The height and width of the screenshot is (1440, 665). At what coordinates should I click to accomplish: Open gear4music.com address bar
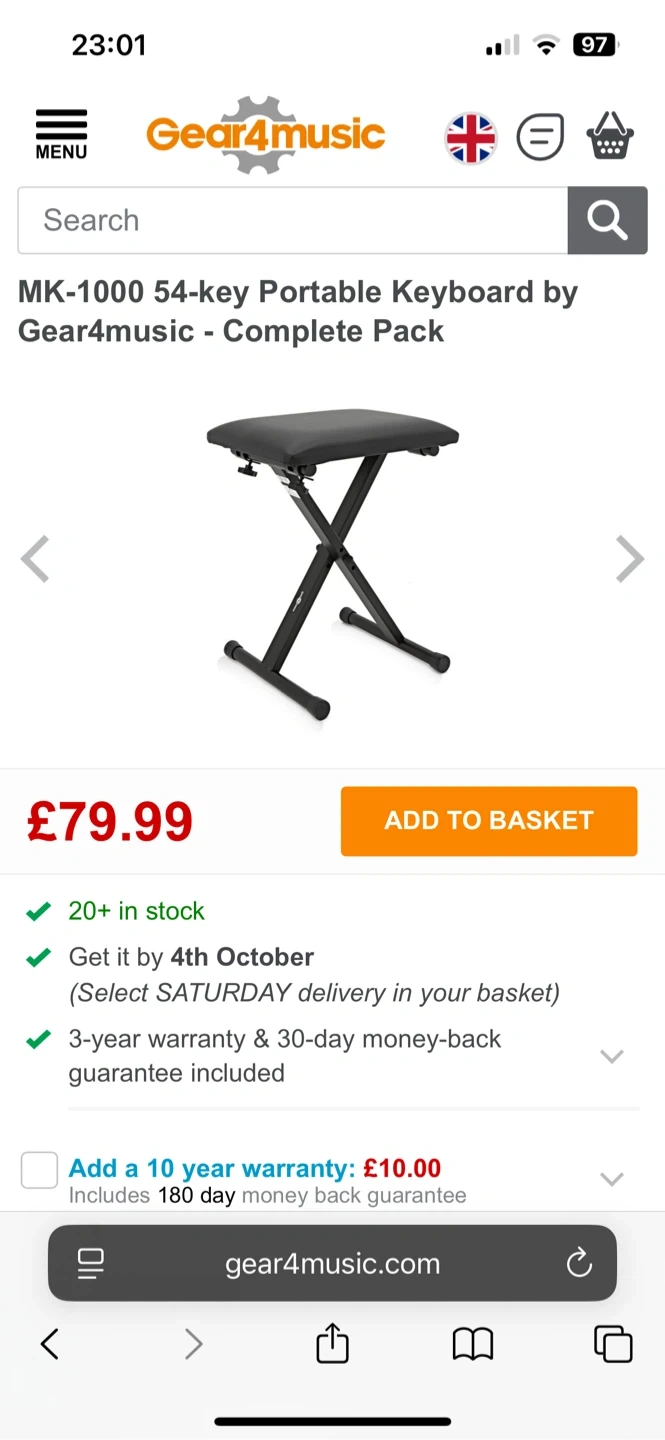(x=332, y=1263)
